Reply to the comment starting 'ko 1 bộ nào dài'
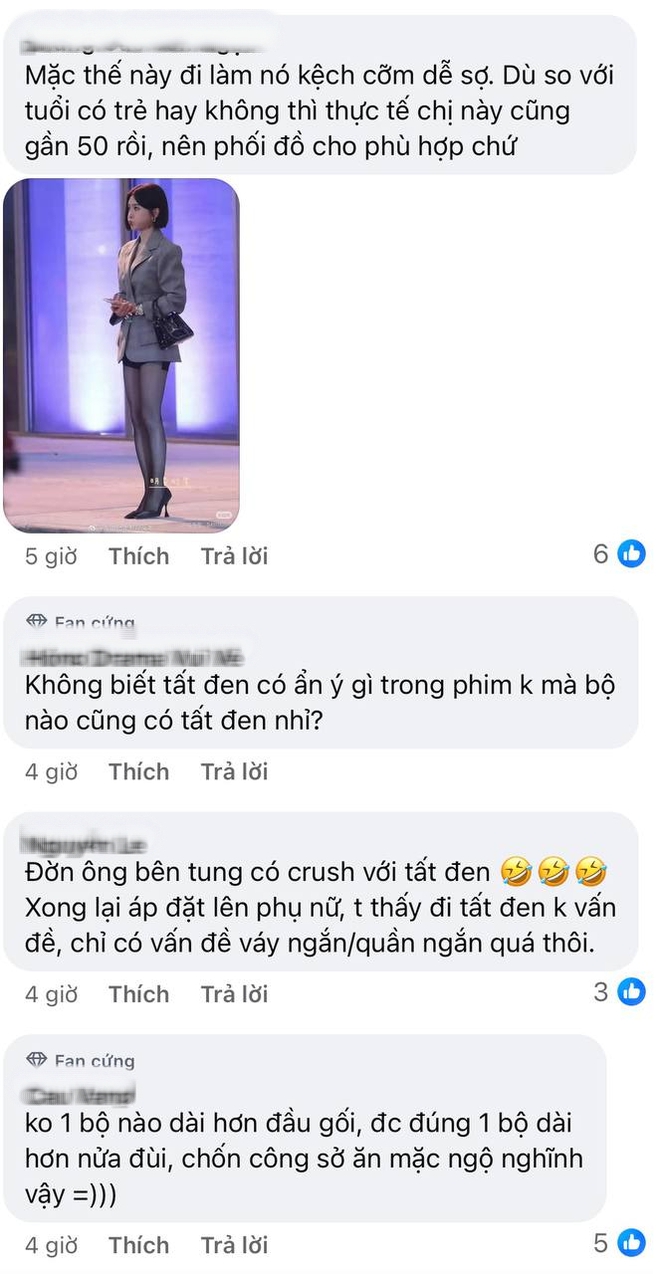Image resolution: width=660 pixels, height=1274 pixels. click(x=234, y=1245)
